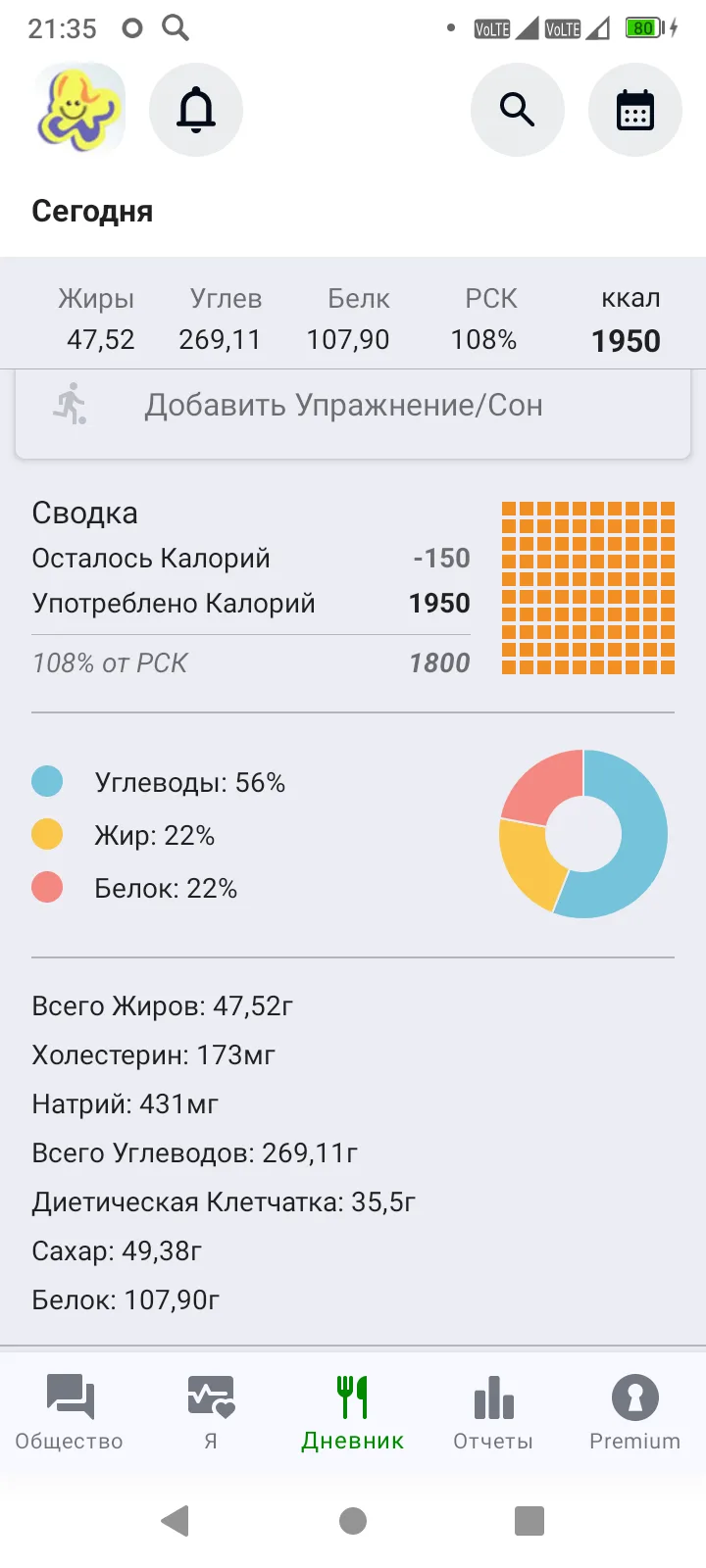
Task: Go to the Premium tab
Action: [x=634, y=1412]
